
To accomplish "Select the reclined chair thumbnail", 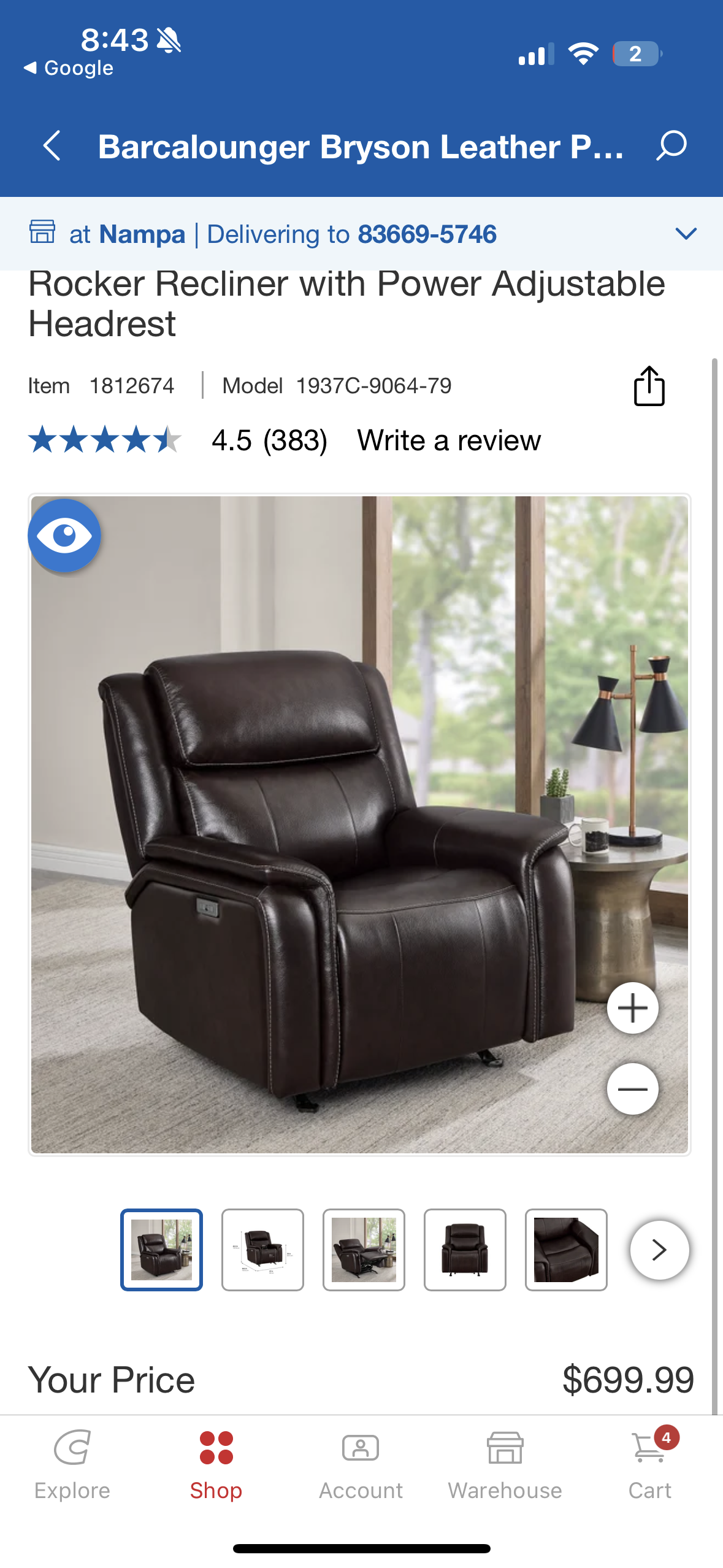I will [x=364, y=1250].
